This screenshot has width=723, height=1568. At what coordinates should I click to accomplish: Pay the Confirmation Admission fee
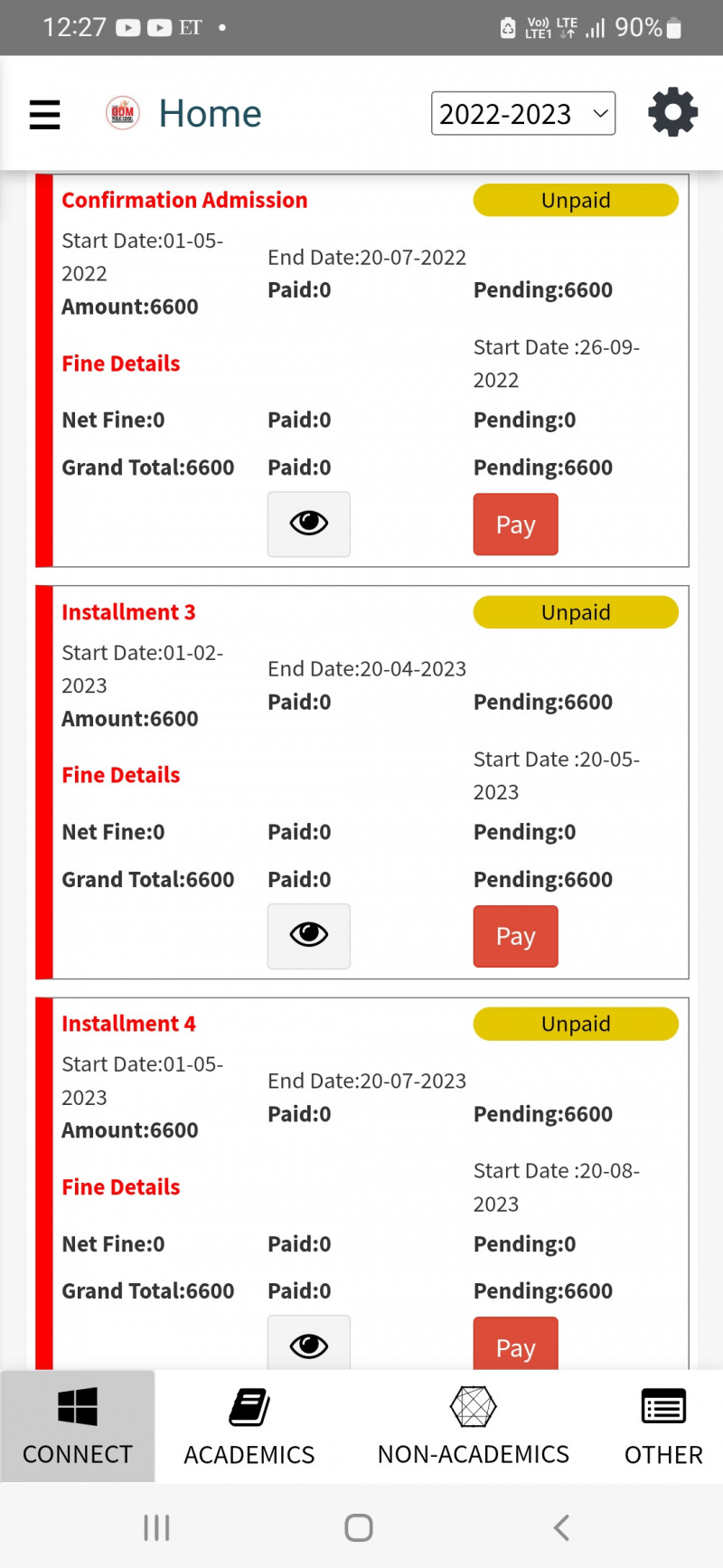[x=515, y=524]
